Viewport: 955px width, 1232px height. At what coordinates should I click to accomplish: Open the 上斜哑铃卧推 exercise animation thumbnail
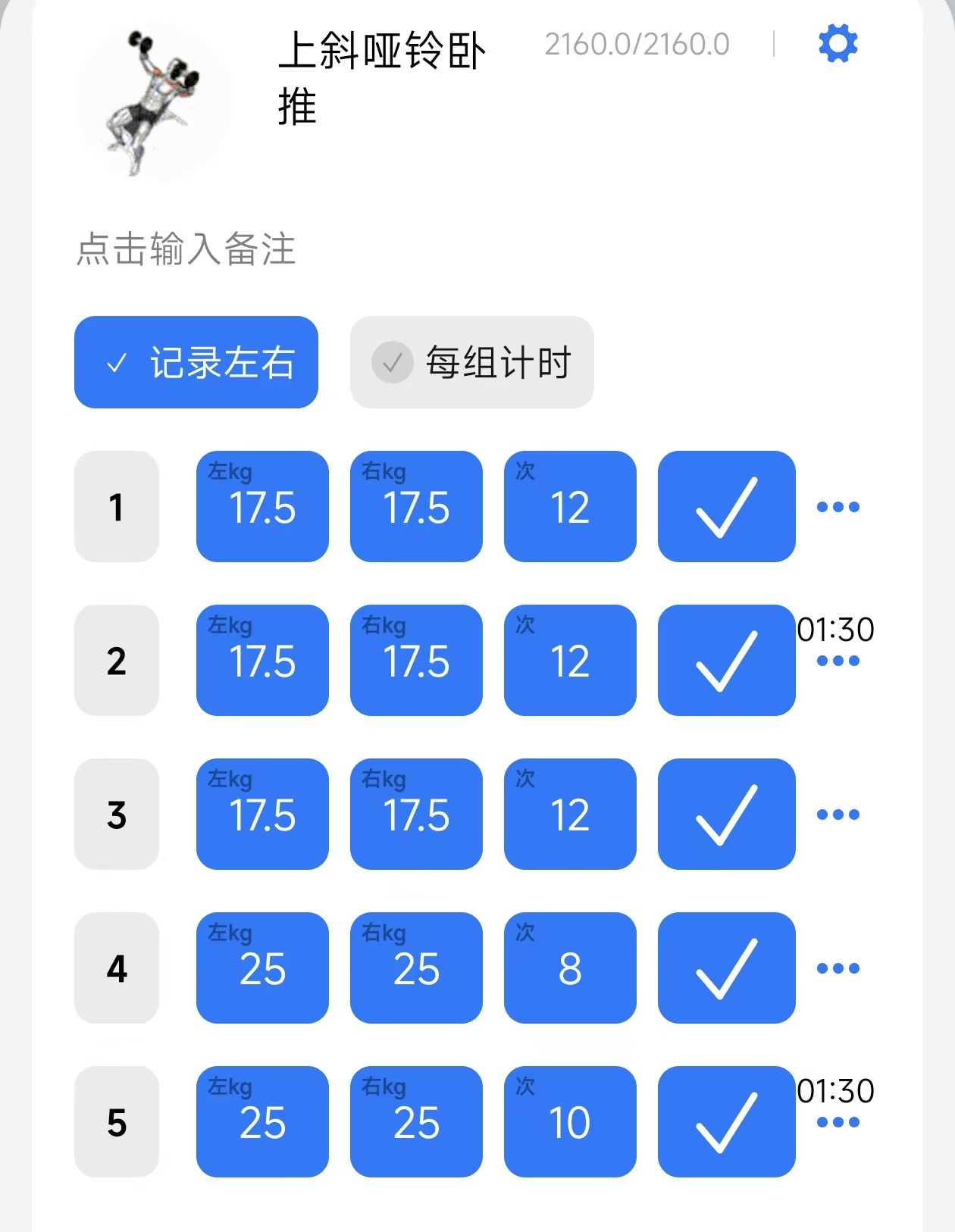coord(154,102)
